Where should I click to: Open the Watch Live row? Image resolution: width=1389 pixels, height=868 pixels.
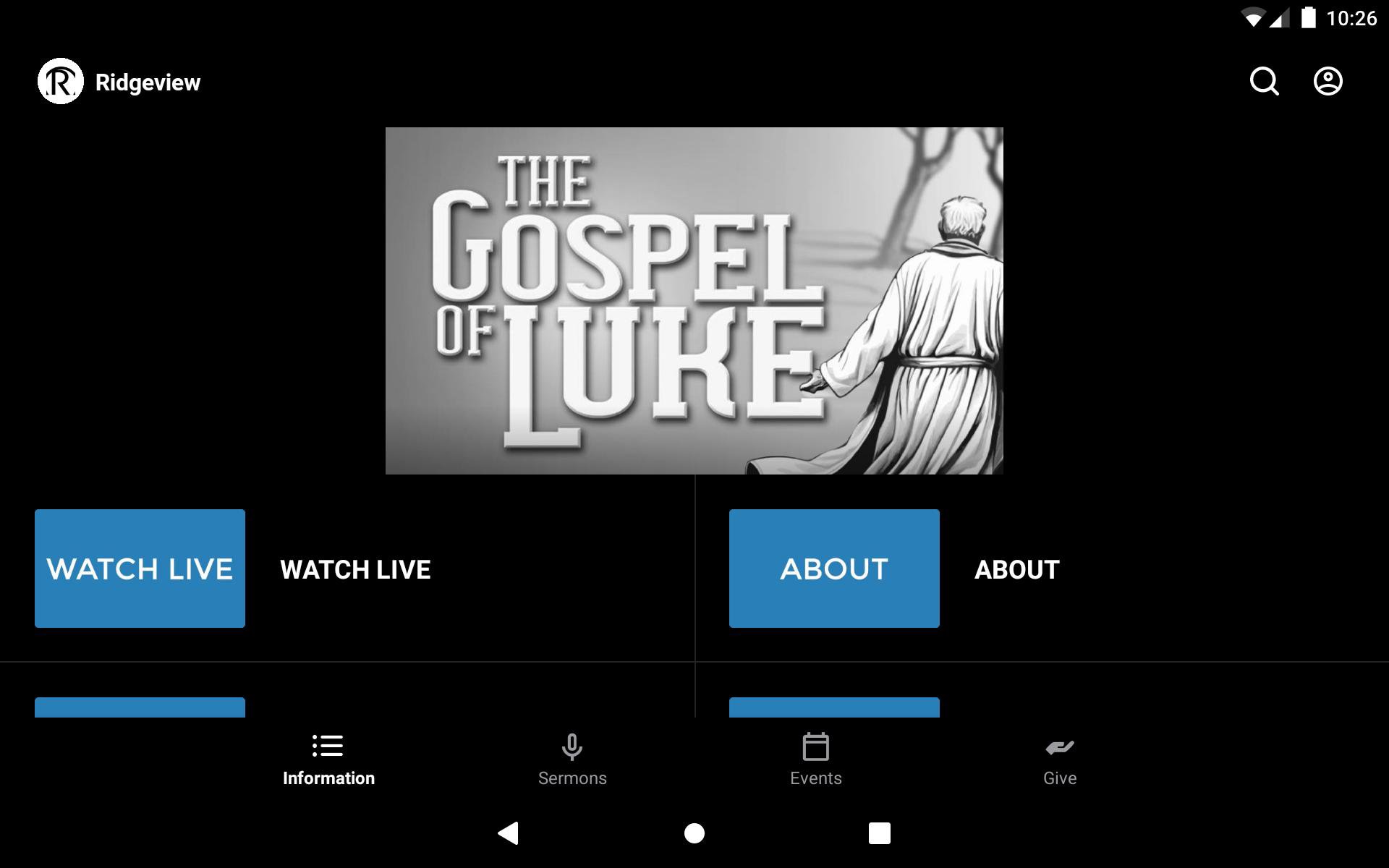click(x=347, y=569)
